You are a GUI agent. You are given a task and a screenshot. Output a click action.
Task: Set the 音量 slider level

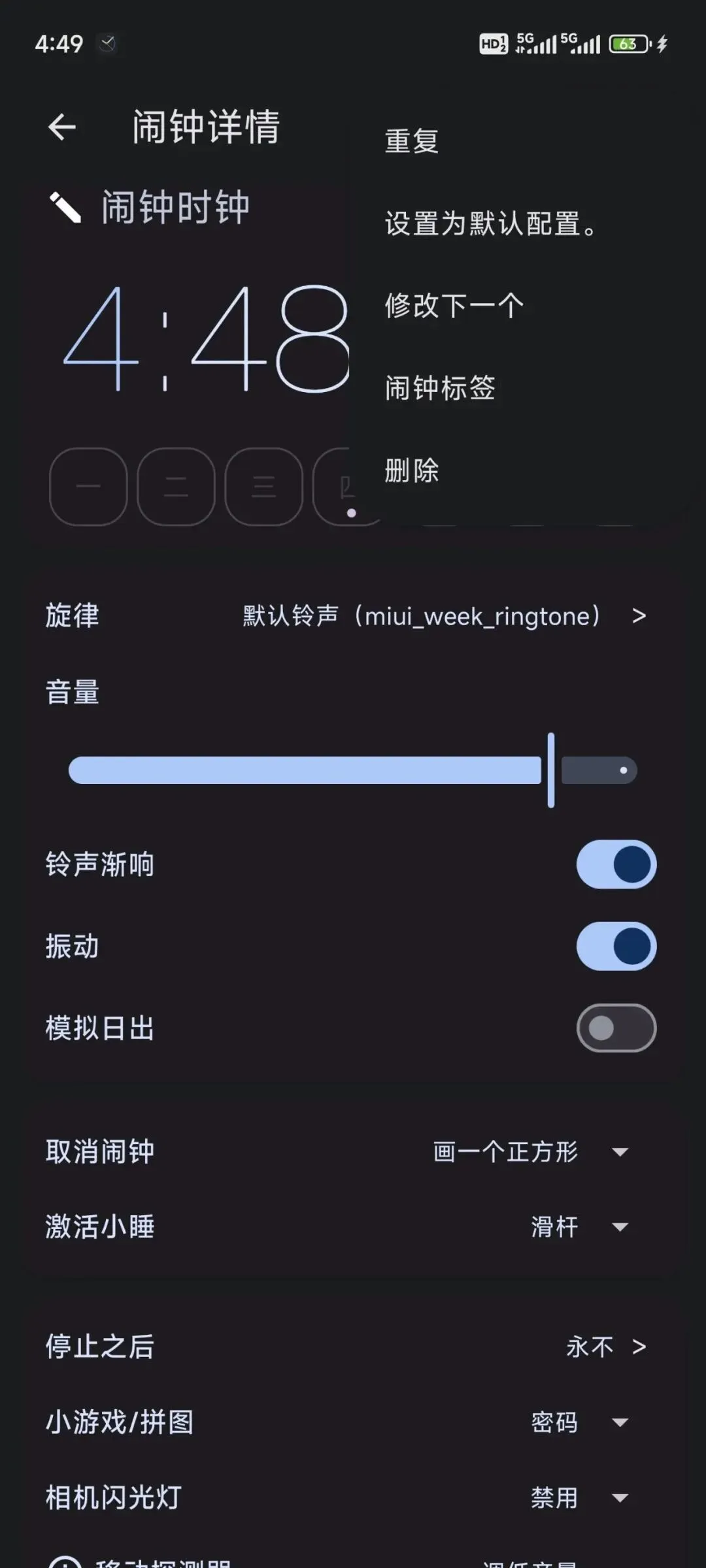coord(353,770)
